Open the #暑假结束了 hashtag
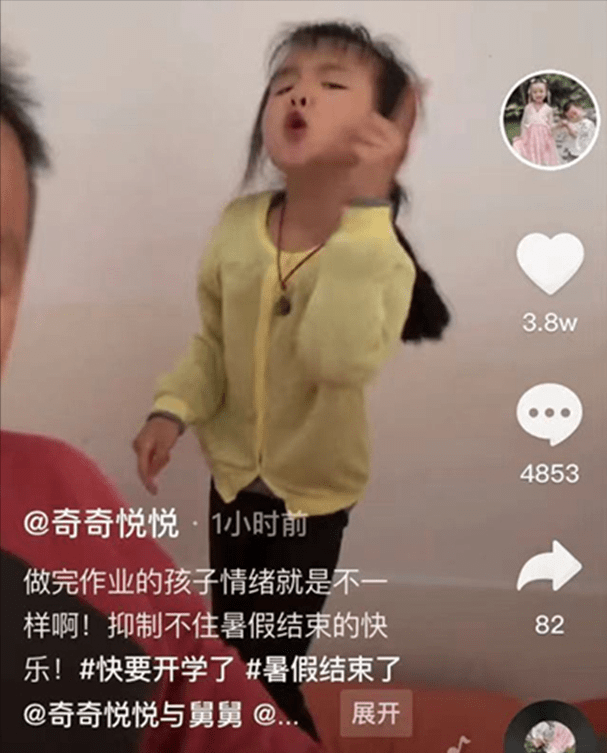The width and height of the screenshot is (607, 753). click(x=319, y=671)
